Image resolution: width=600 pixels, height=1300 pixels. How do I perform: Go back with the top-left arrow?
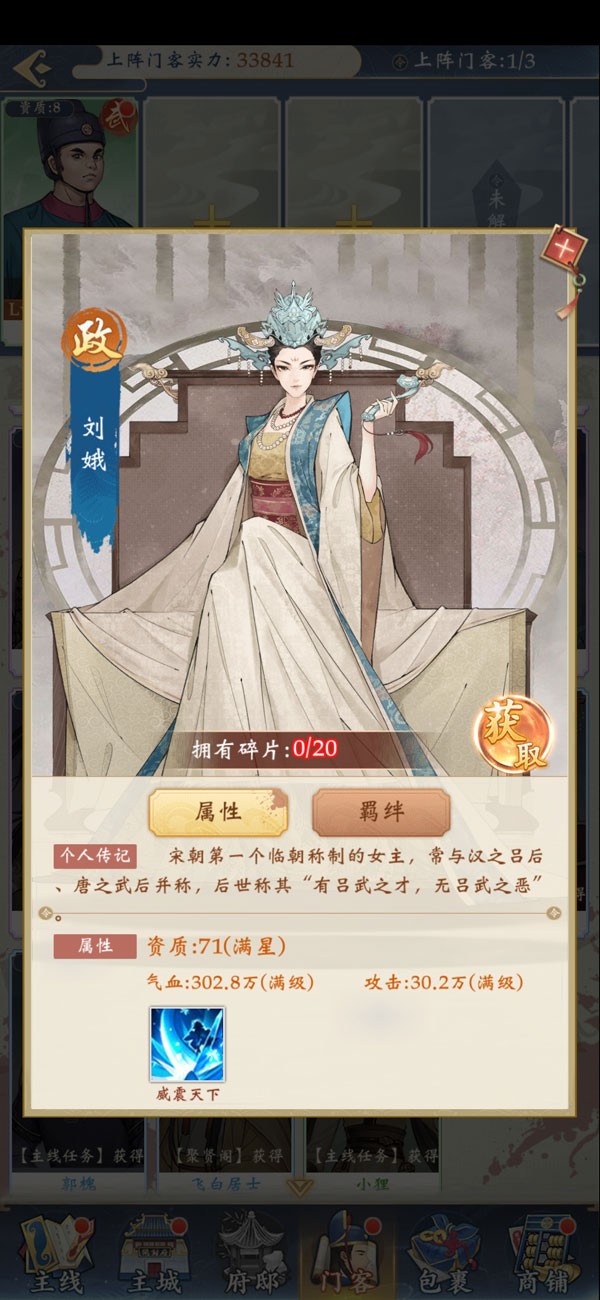[x=32, y=66]
